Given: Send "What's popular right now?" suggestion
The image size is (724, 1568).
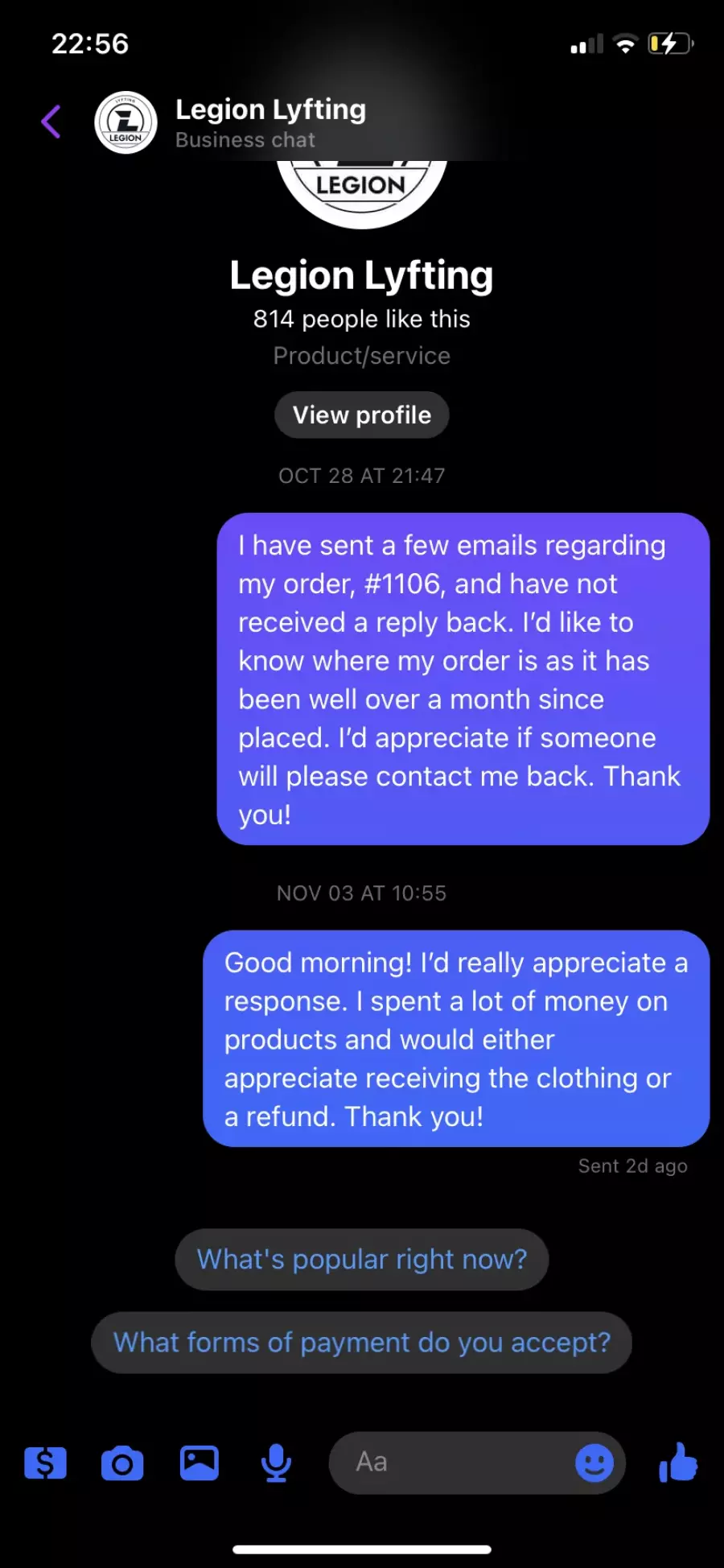Looking at the screenshot, I should click(362, 1259).
